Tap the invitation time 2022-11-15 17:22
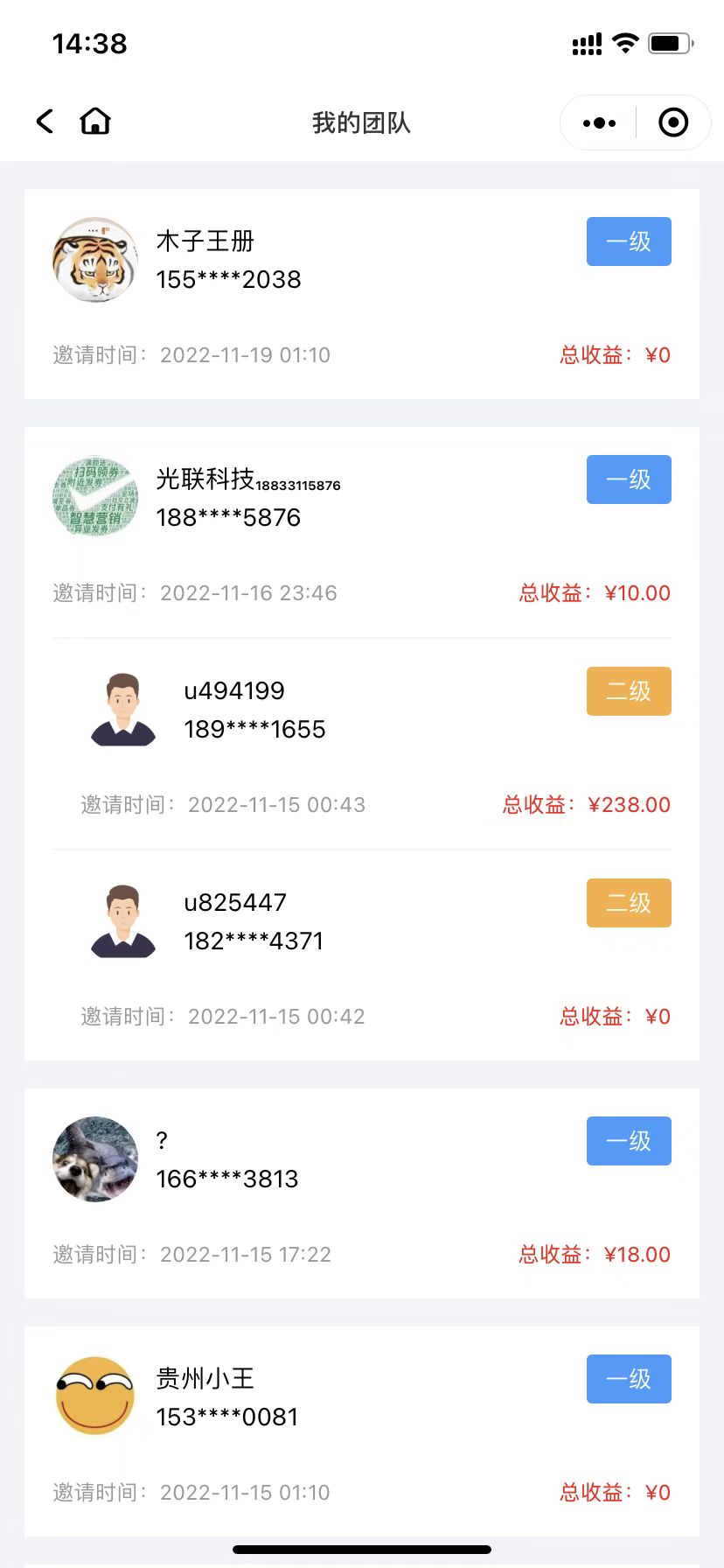The height and width of the screenshot is (1568, 724). pyautogui.click(x=246, y=1254)
